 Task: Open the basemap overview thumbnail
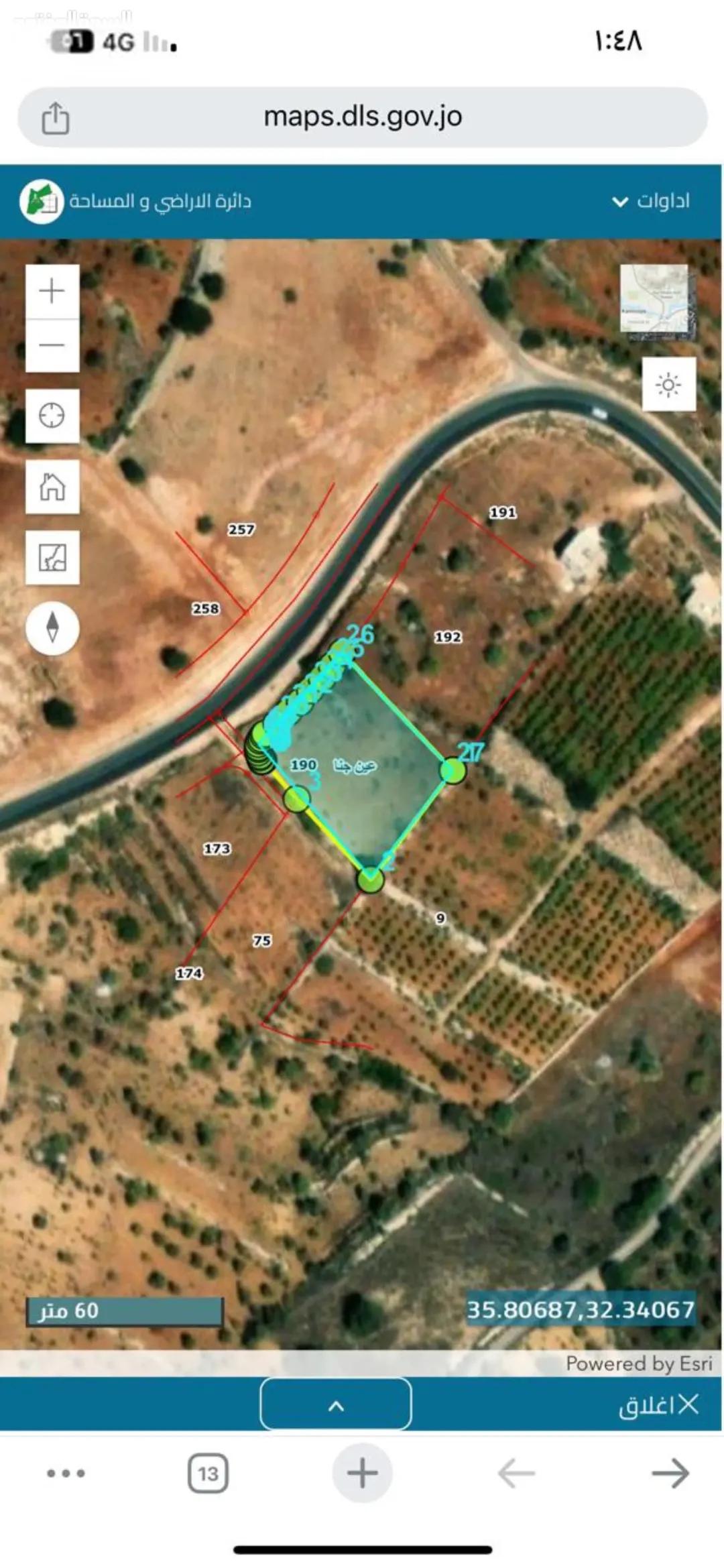tap(656, 302)
